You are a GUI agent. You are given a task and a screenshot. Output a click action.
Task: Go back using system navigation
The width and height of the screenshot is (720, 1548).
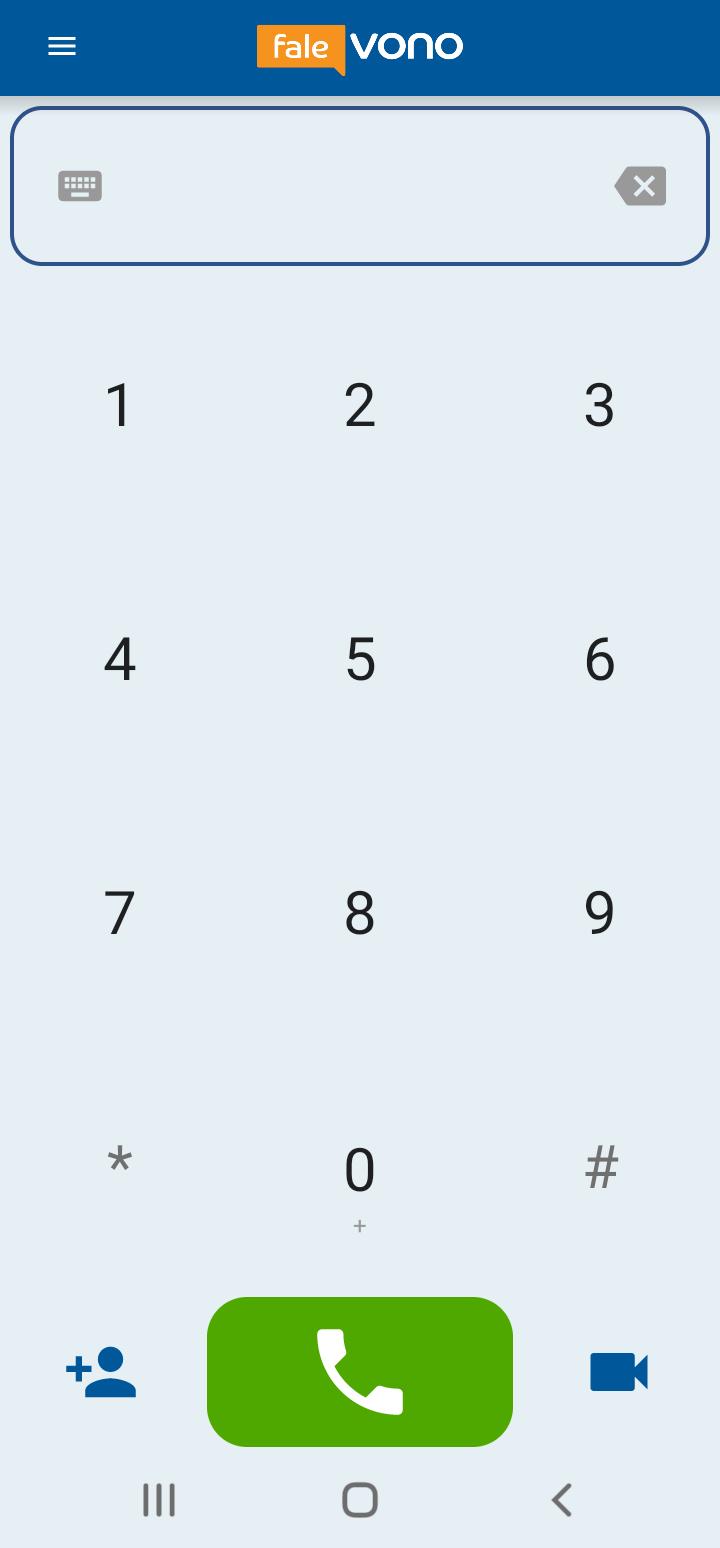tap(562, 1500)
